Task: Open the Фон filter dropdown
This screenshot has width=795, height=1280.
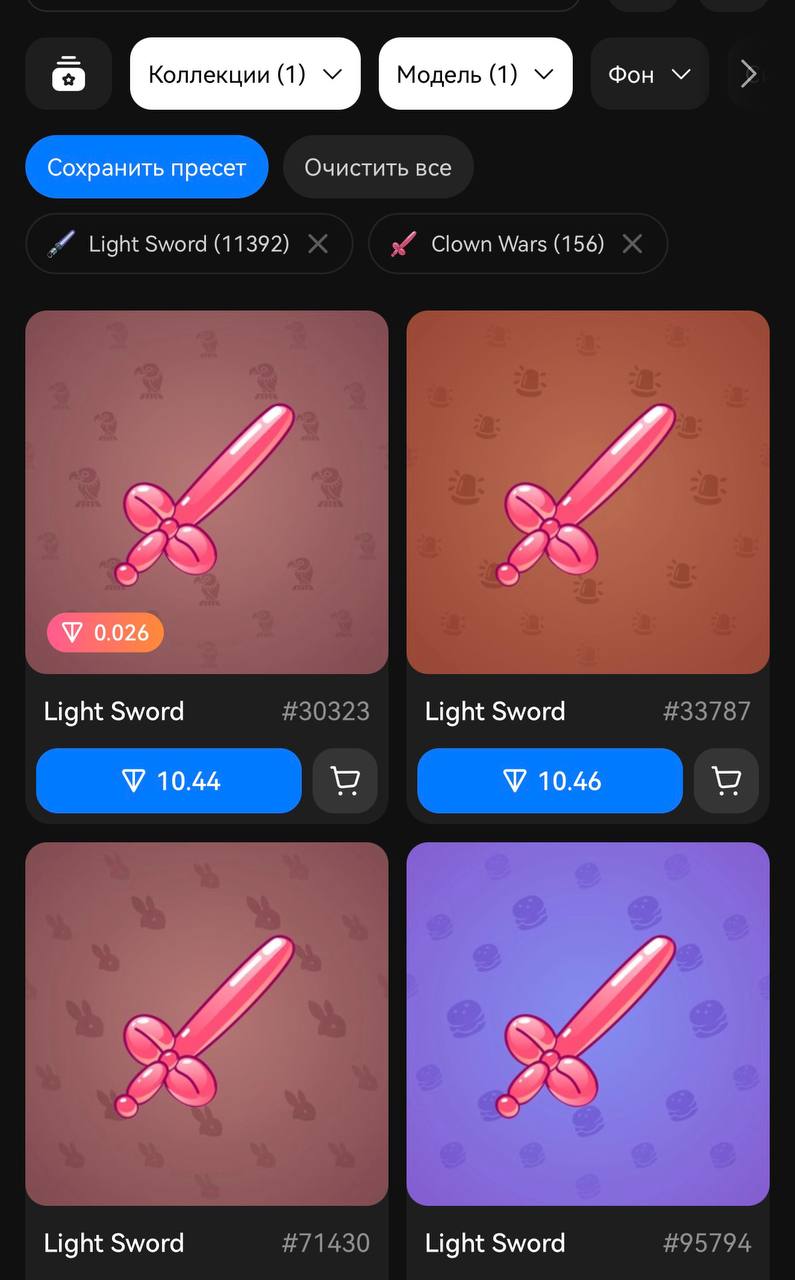Action: [x=649, y=74]
